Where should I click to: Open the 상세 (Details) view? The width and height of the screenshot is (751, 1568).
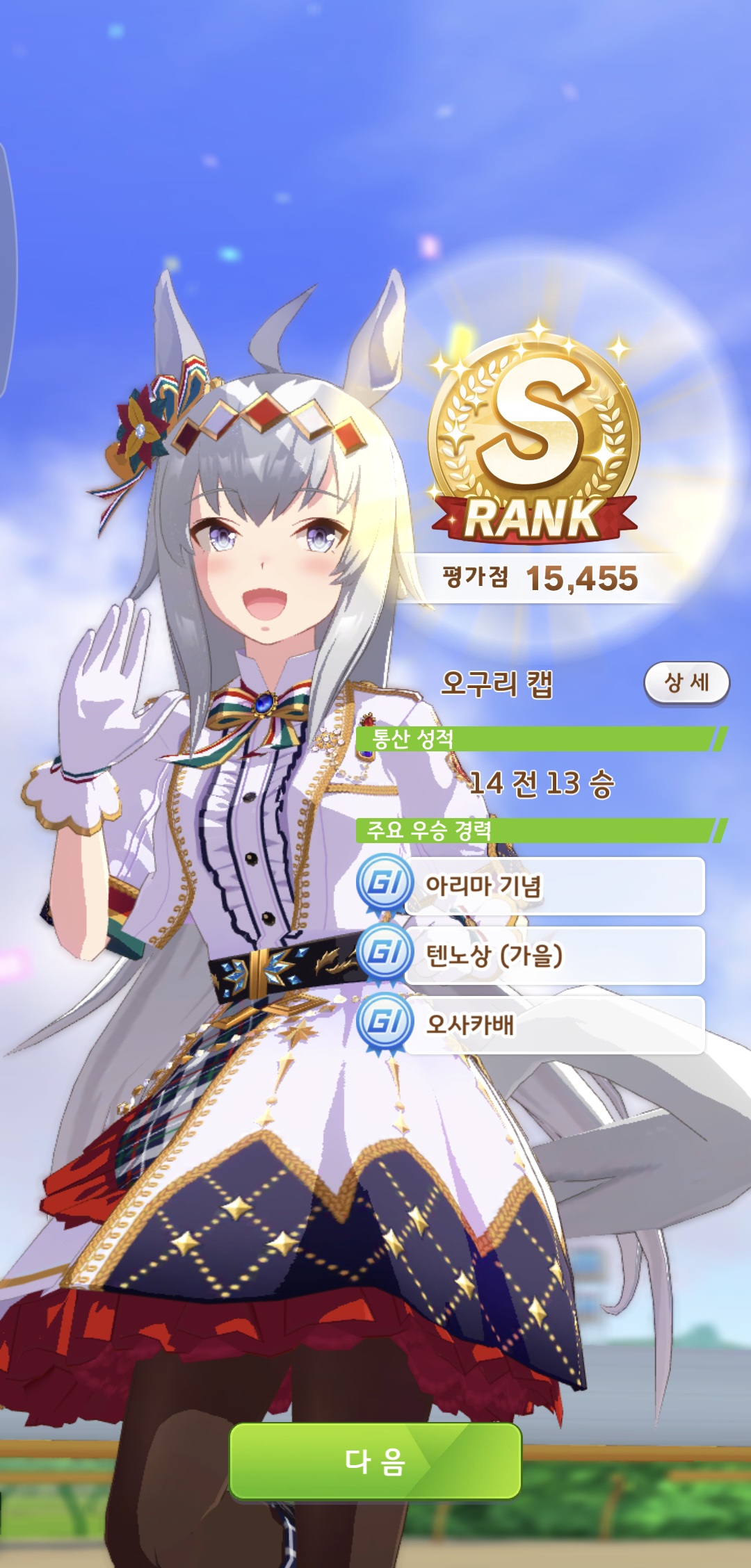[686, 683]
